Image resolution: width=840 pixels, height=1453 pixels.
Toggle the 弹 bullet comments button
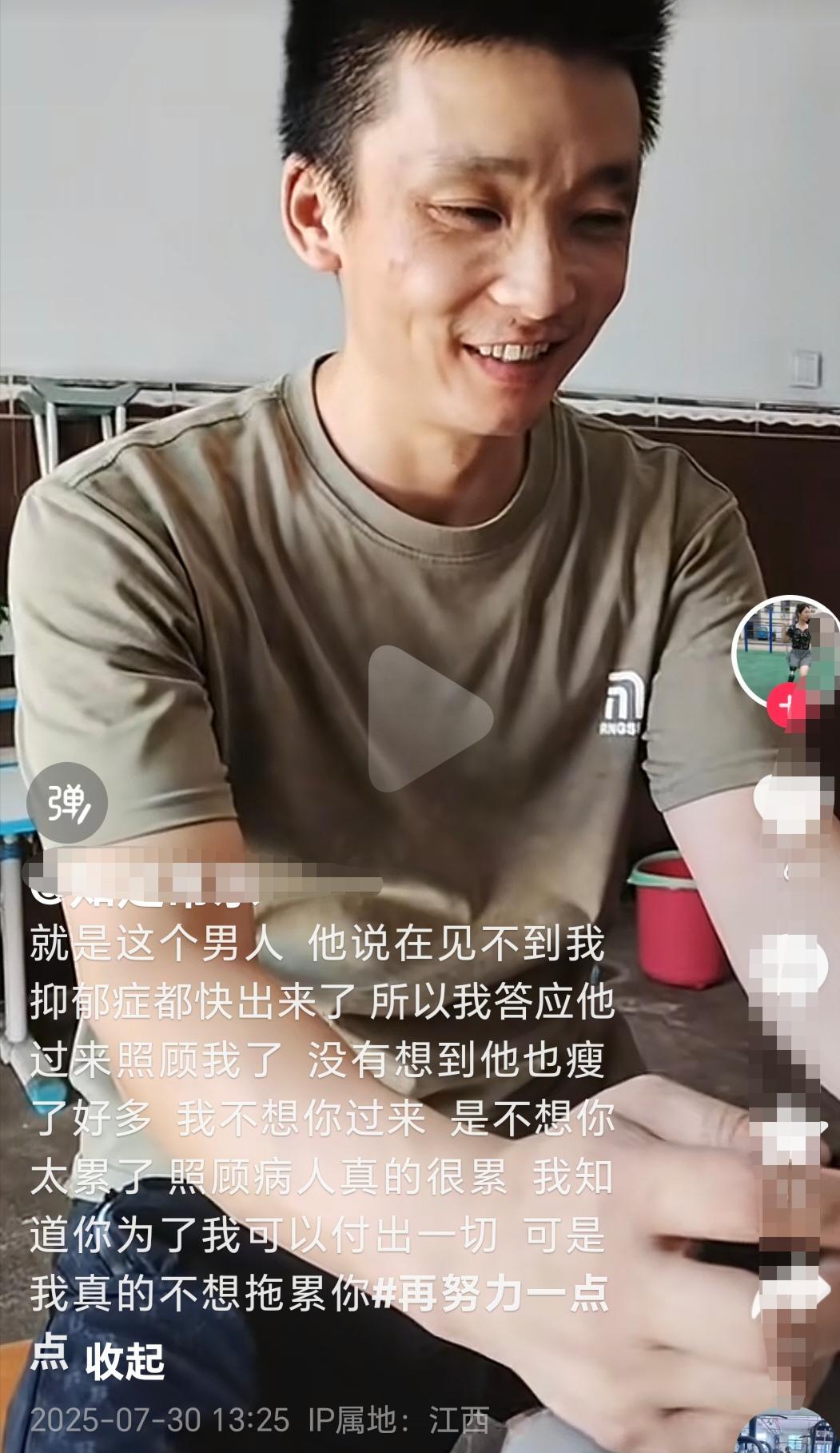[x=67, y=803]
